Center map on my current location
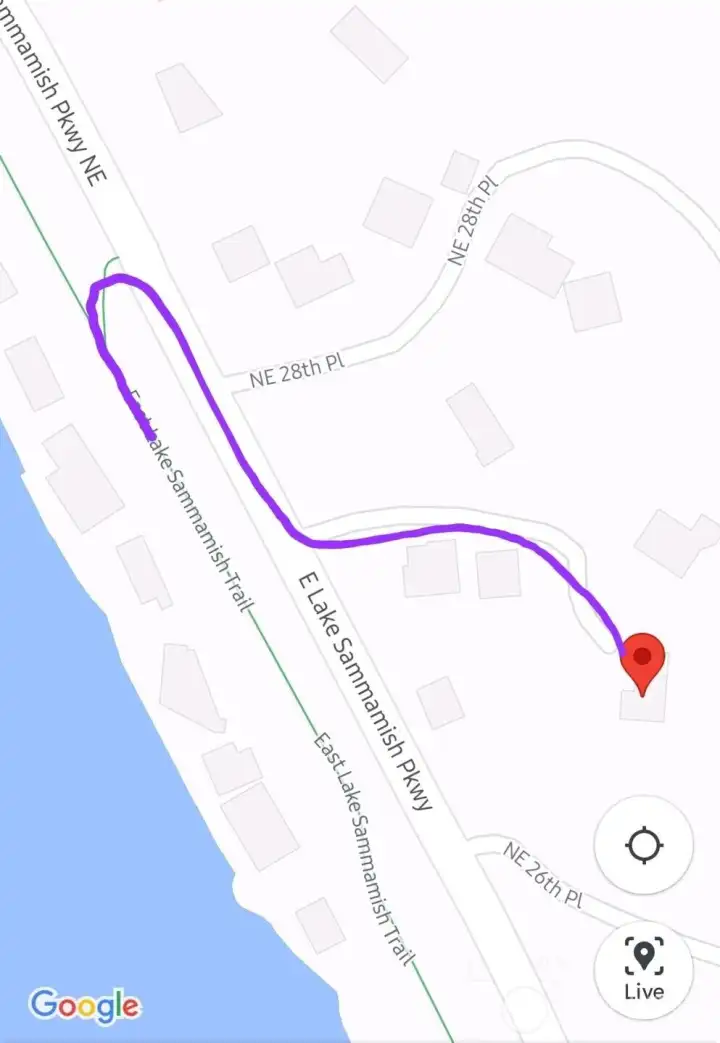The width and height of the screenshot is (720, 1043). 644,846
